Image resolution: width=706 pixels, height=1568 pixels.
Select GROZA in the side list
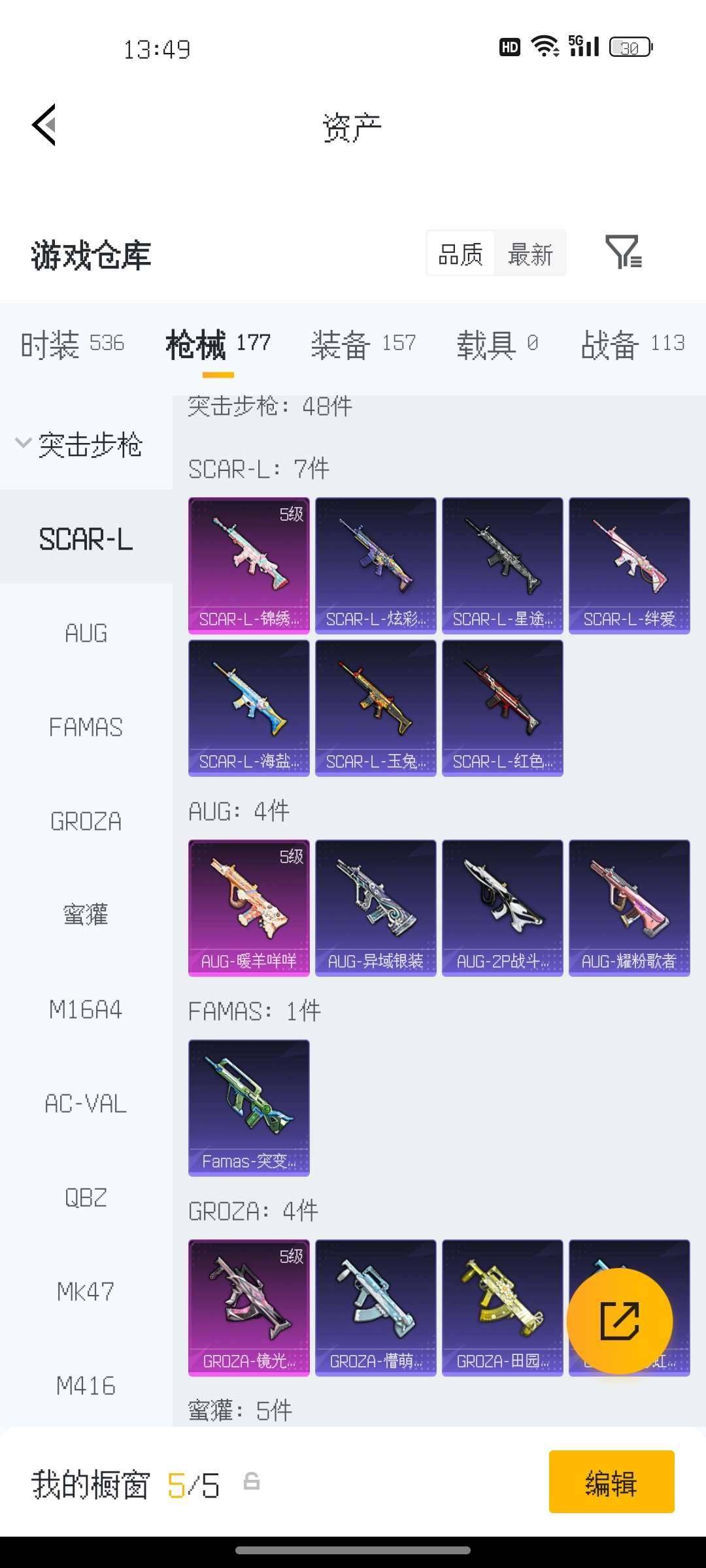pos(86,821)
